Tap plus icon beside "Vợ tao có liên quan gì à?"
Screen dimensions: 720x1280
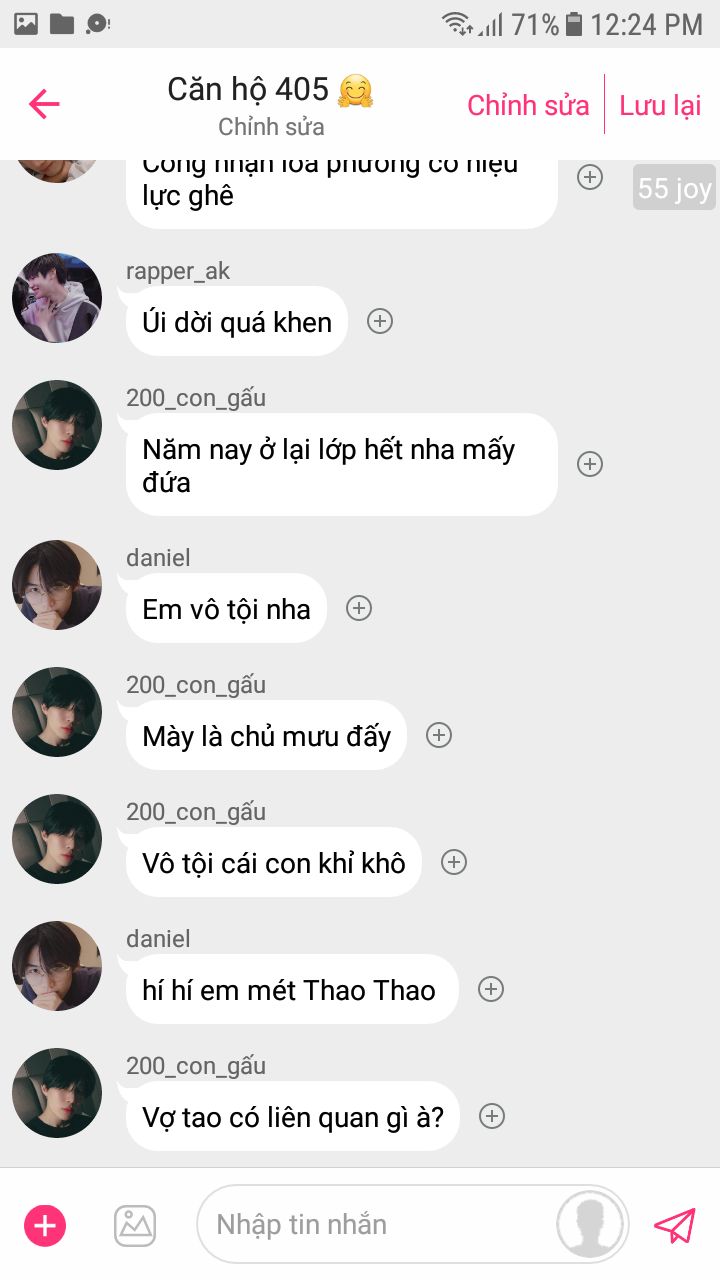click(x=492, y=1116)
